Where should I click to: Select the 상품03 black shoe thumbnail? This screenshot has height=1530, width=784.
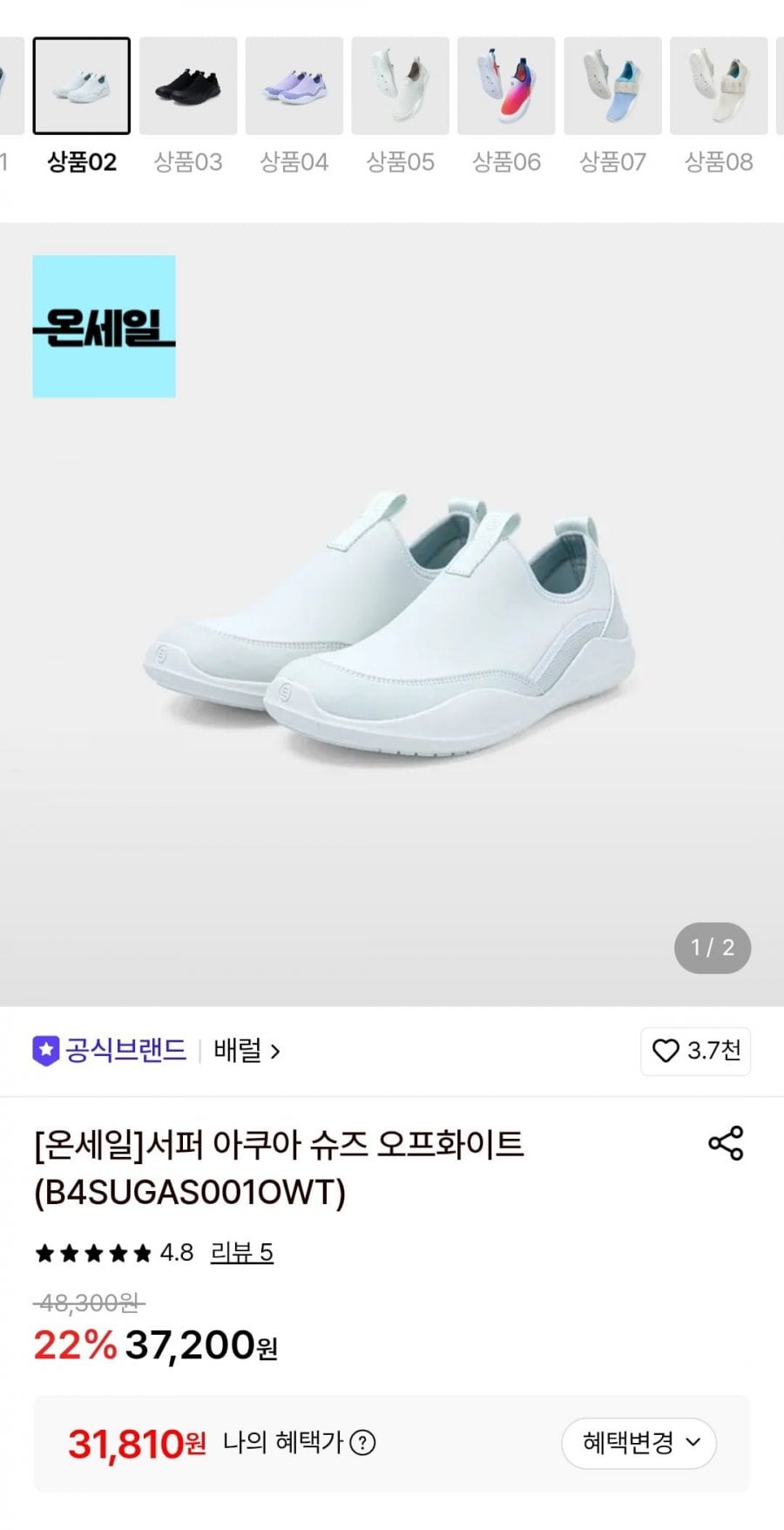click(x=188, y=85)
